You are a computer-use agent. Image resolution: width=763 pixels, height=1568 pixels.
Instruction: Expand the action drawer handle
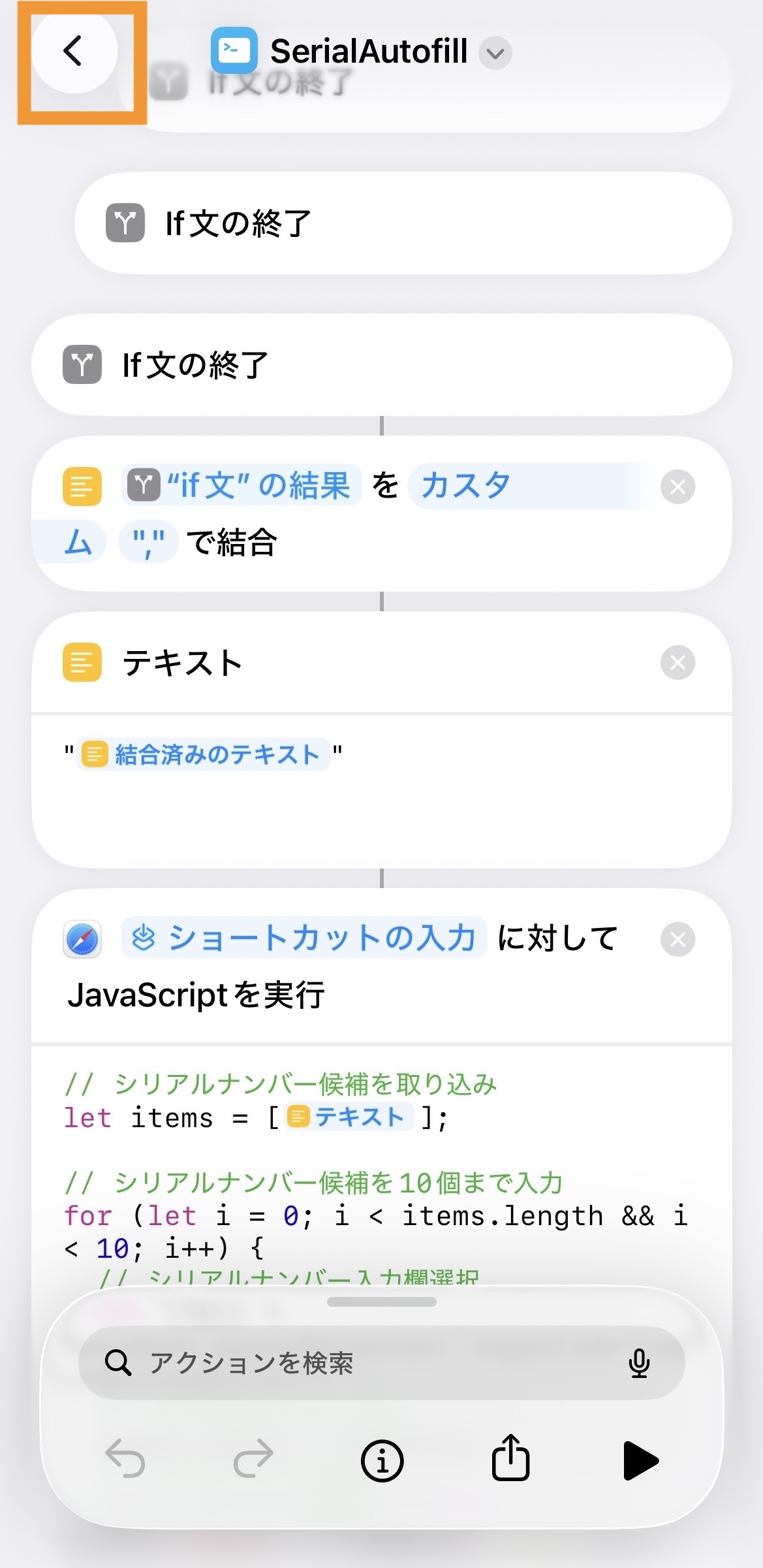pyautogui.click(x=382, y=1302)
